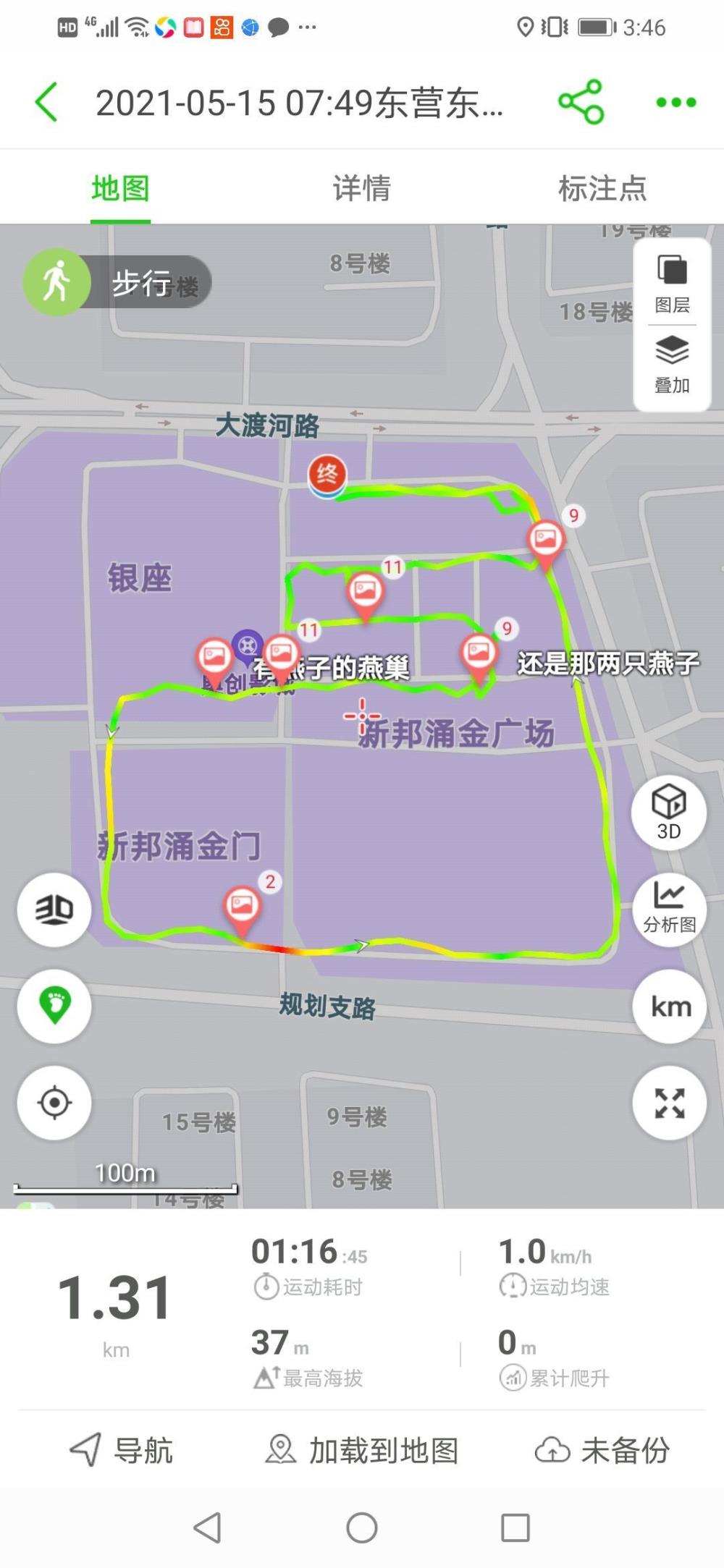Share this track record
Image resolution: width=724 pixels, height=1568 pixels.
(x=581, y=102)
